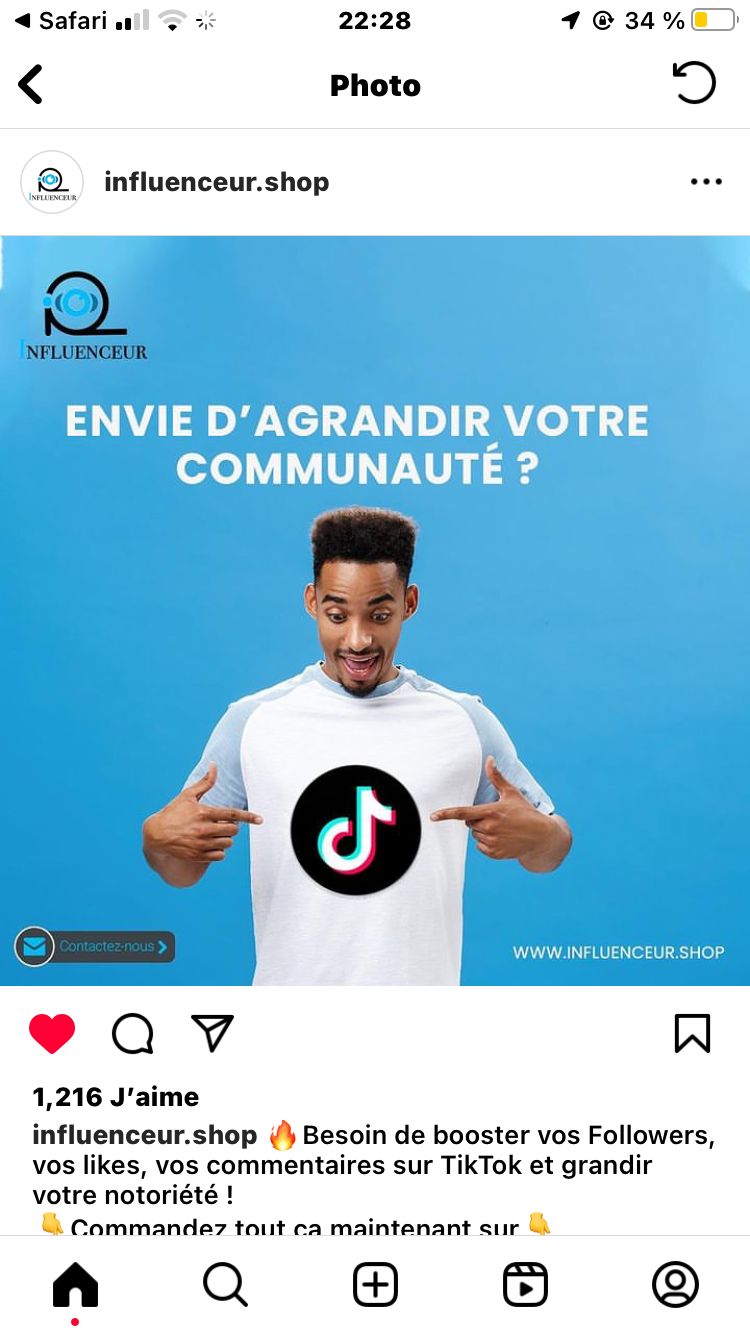Open the Profile tab
The height and width of the screenshot is (1334, 750).
pyautogui.click(x=675, y=1285)
